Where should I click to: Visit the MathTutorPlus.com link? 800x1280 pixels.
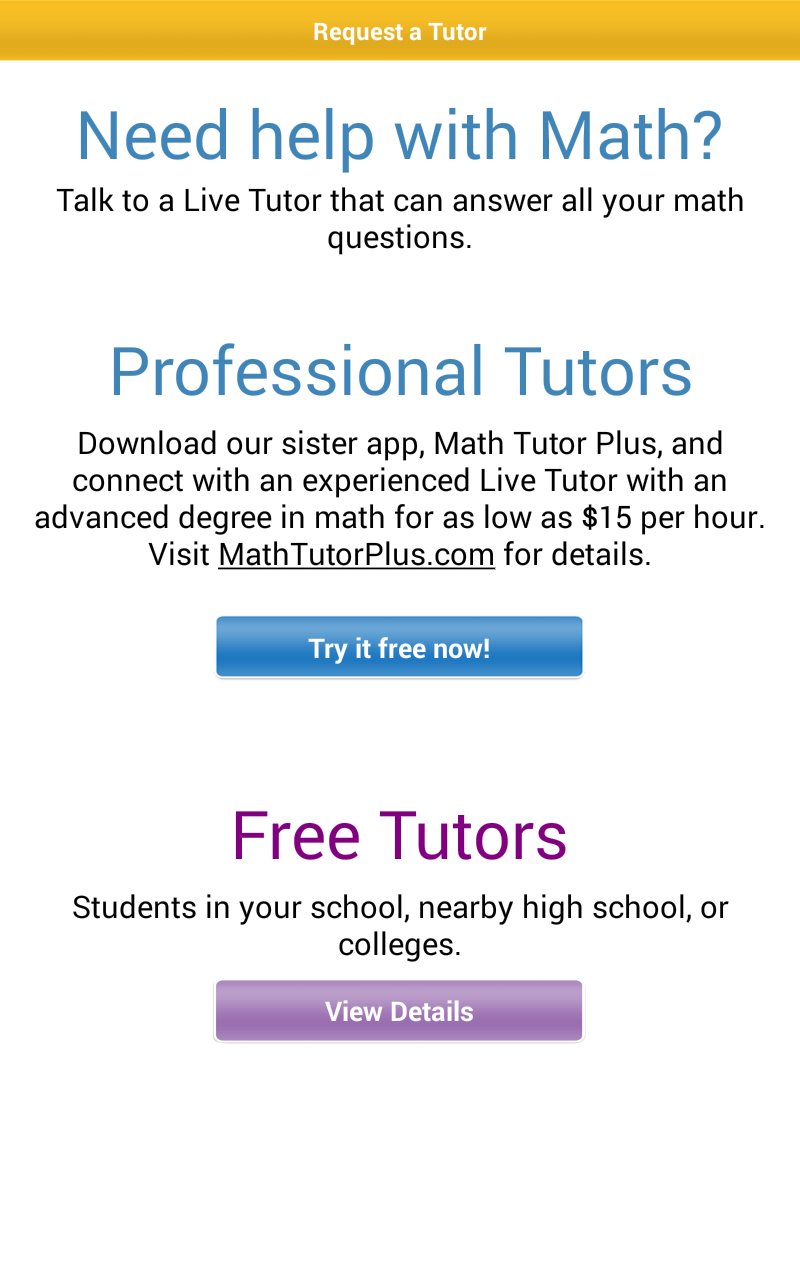[x=356, y=554]
